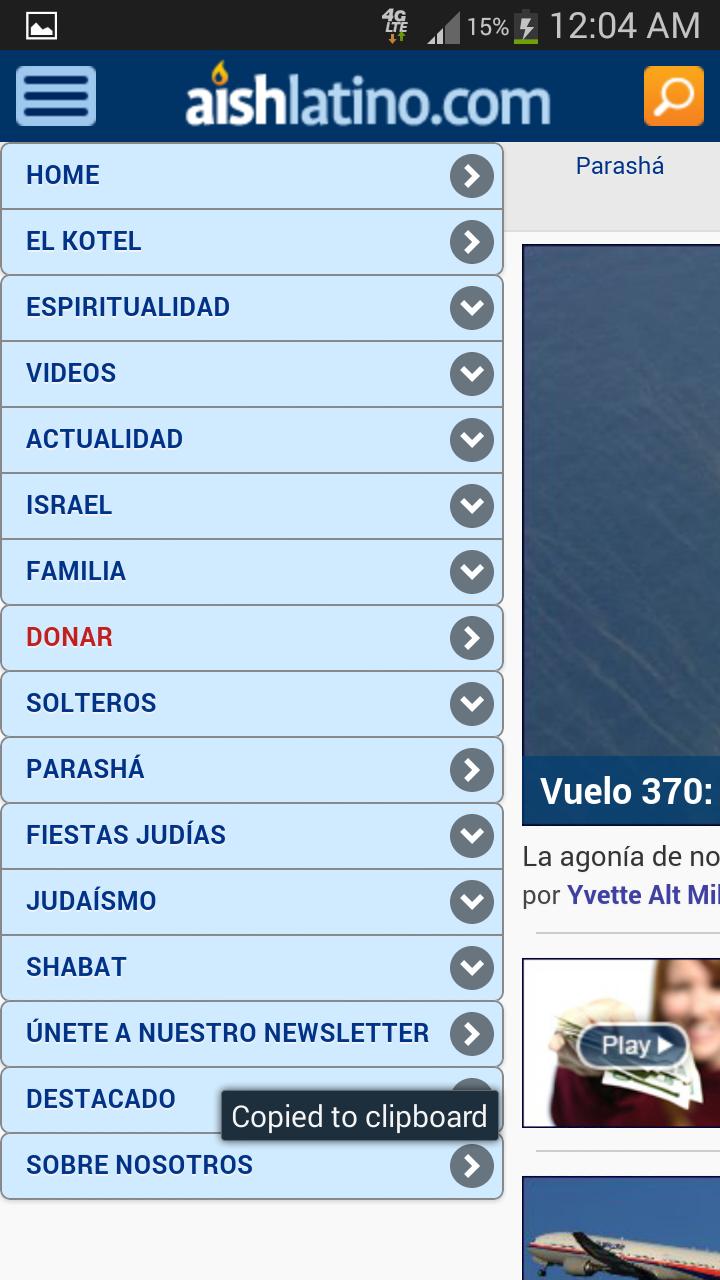Expand the ISRAEL submenu
The height and width of the screenshot is (1280, 720).
click(x=471, y=506)
